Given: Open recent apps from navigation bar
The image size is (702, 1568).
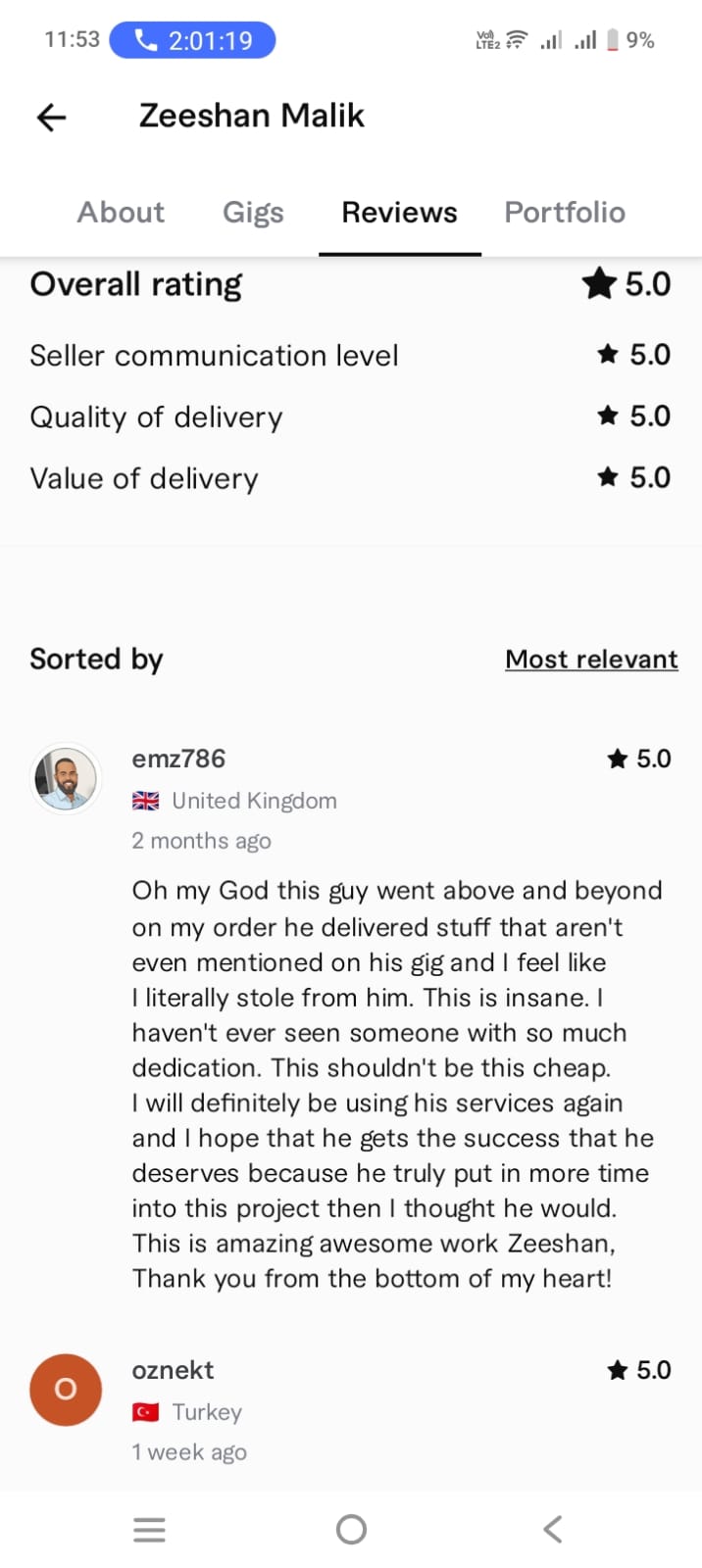Looking at the screenshot, I should tap(149, 1529).
